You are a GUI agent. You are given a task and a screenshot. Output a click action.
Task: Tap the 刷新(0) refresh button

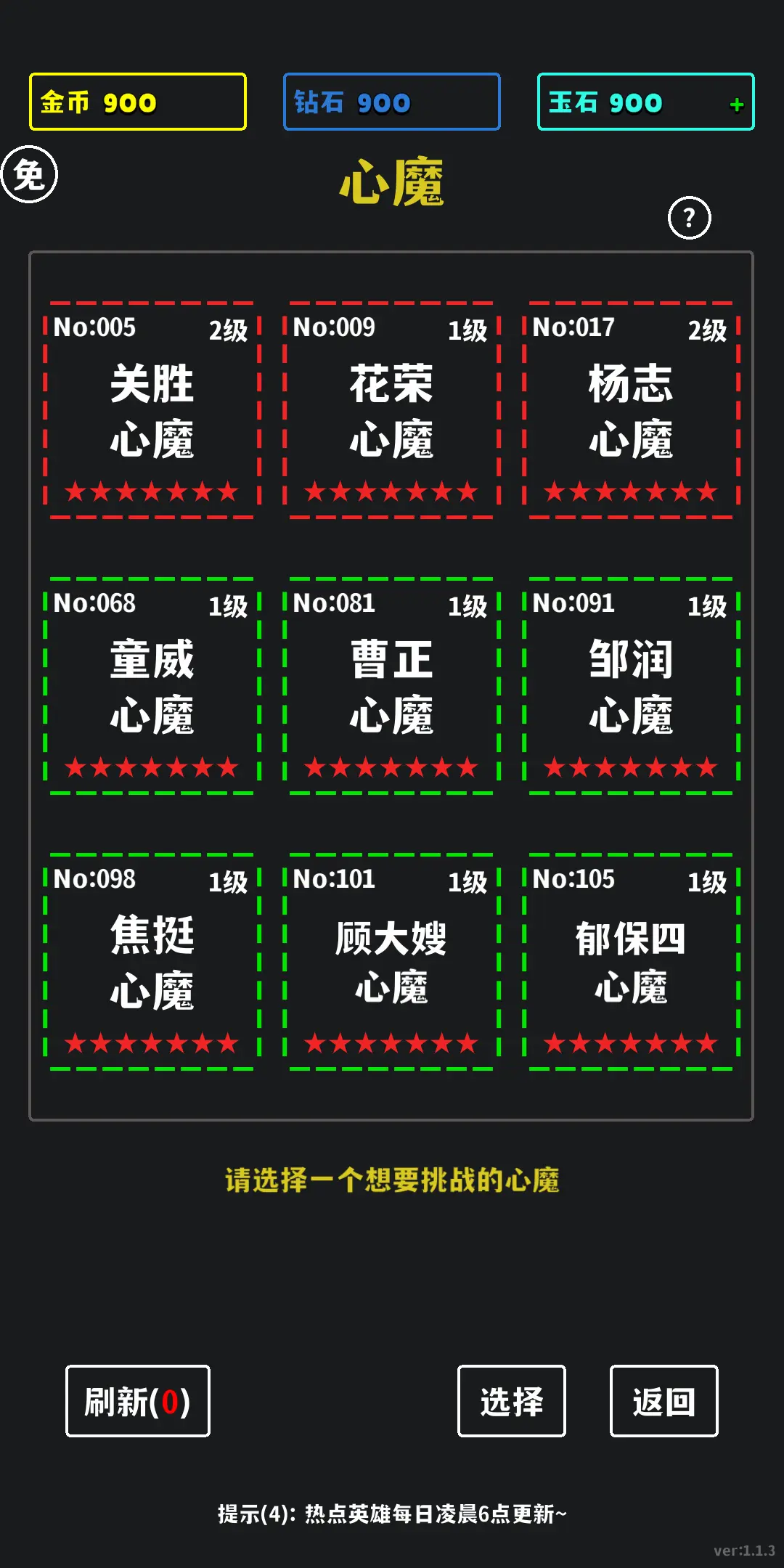pos(138,1402)
